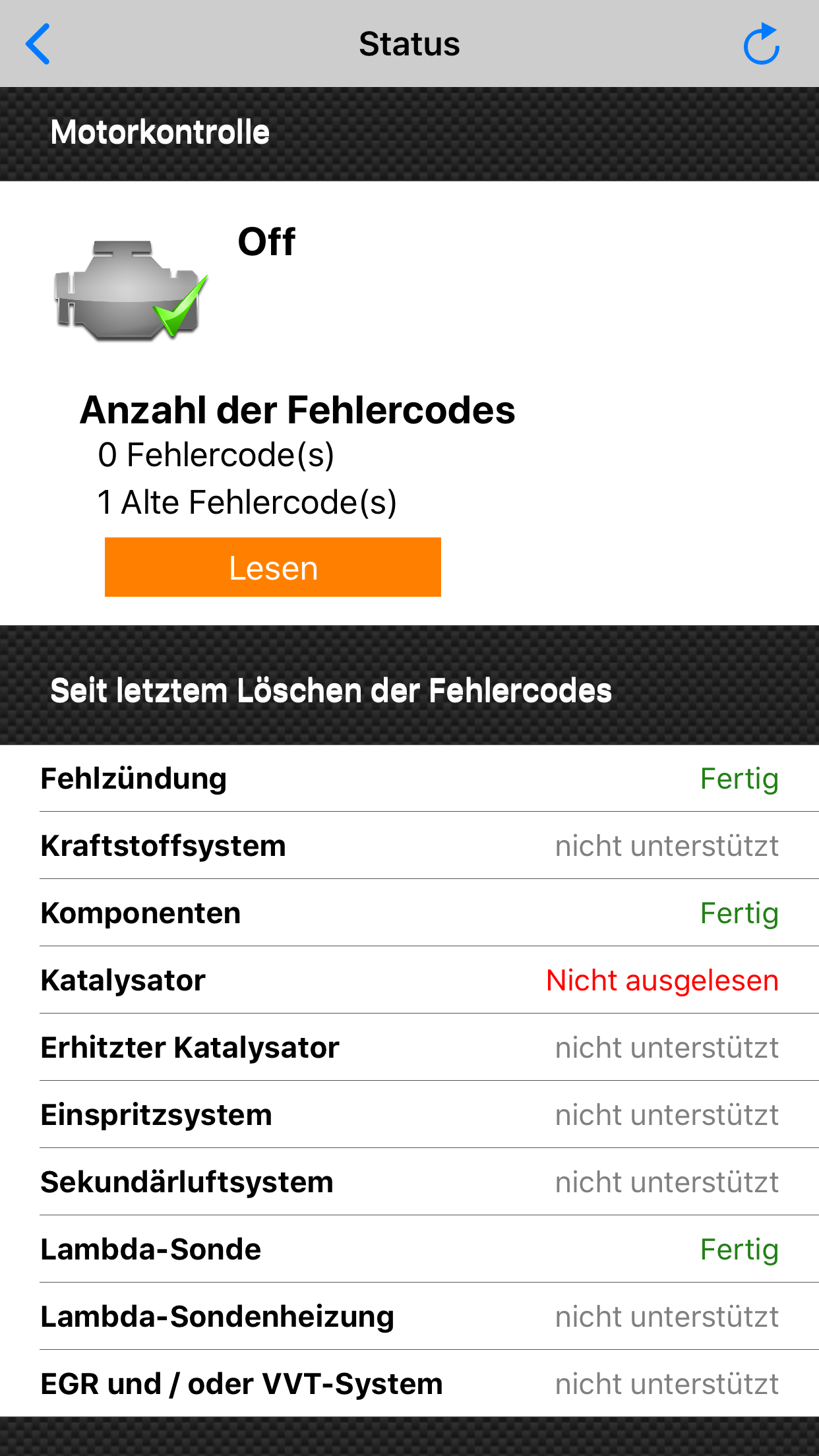Viewport: 819px width, 1456px height.
Task: Go back from the Status screen
Action: pos(38,44)
